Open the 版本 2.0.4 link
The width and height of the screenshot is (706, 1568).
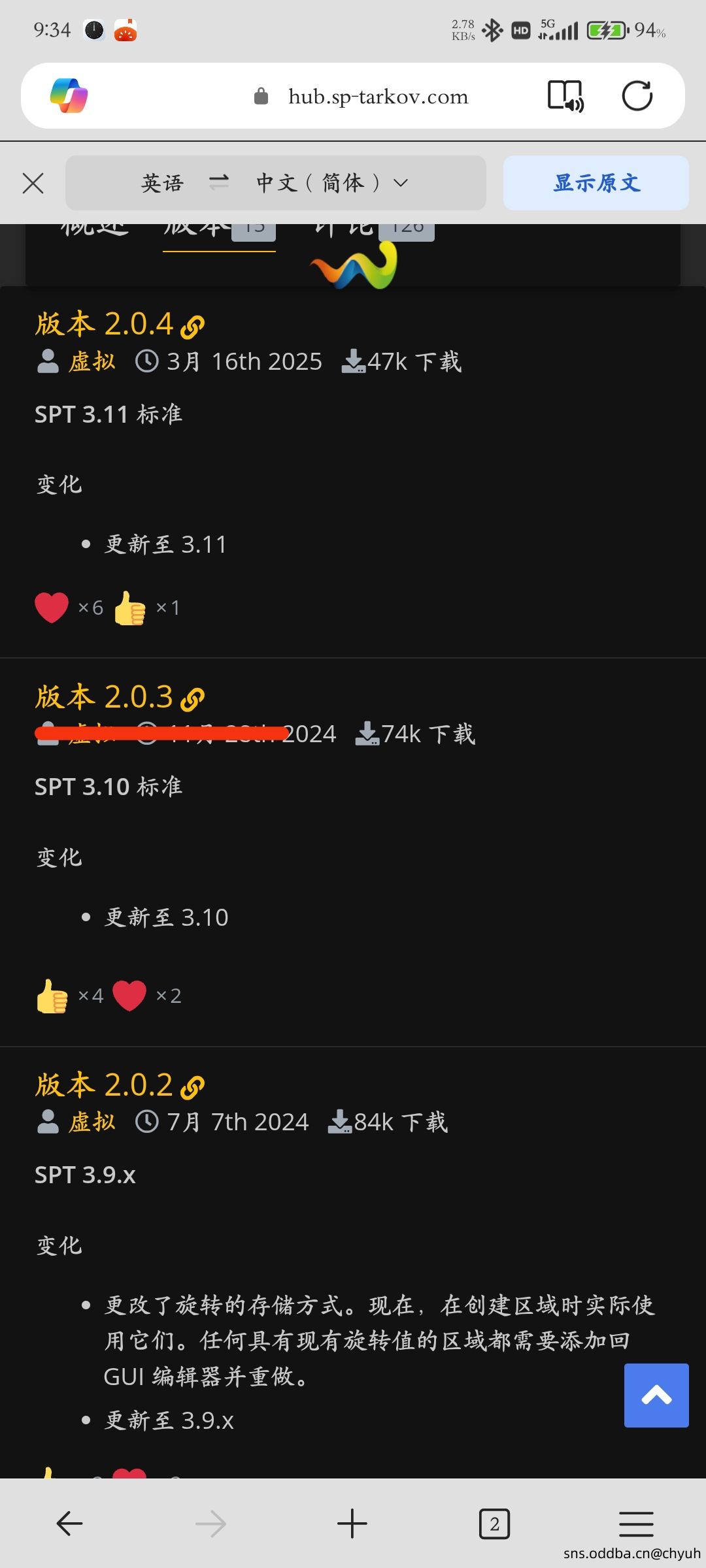120,324
